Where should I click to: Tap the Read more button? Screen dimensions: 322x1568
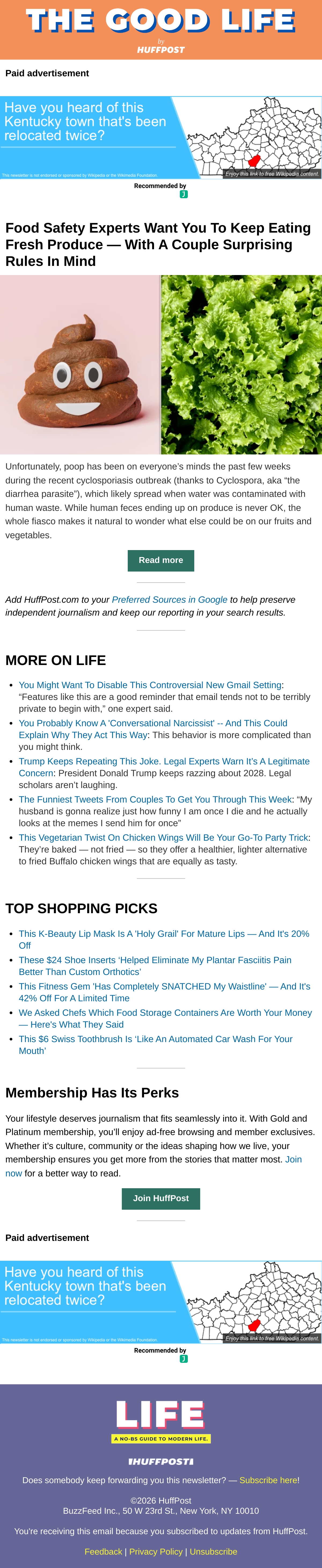[x=161, y=560]
